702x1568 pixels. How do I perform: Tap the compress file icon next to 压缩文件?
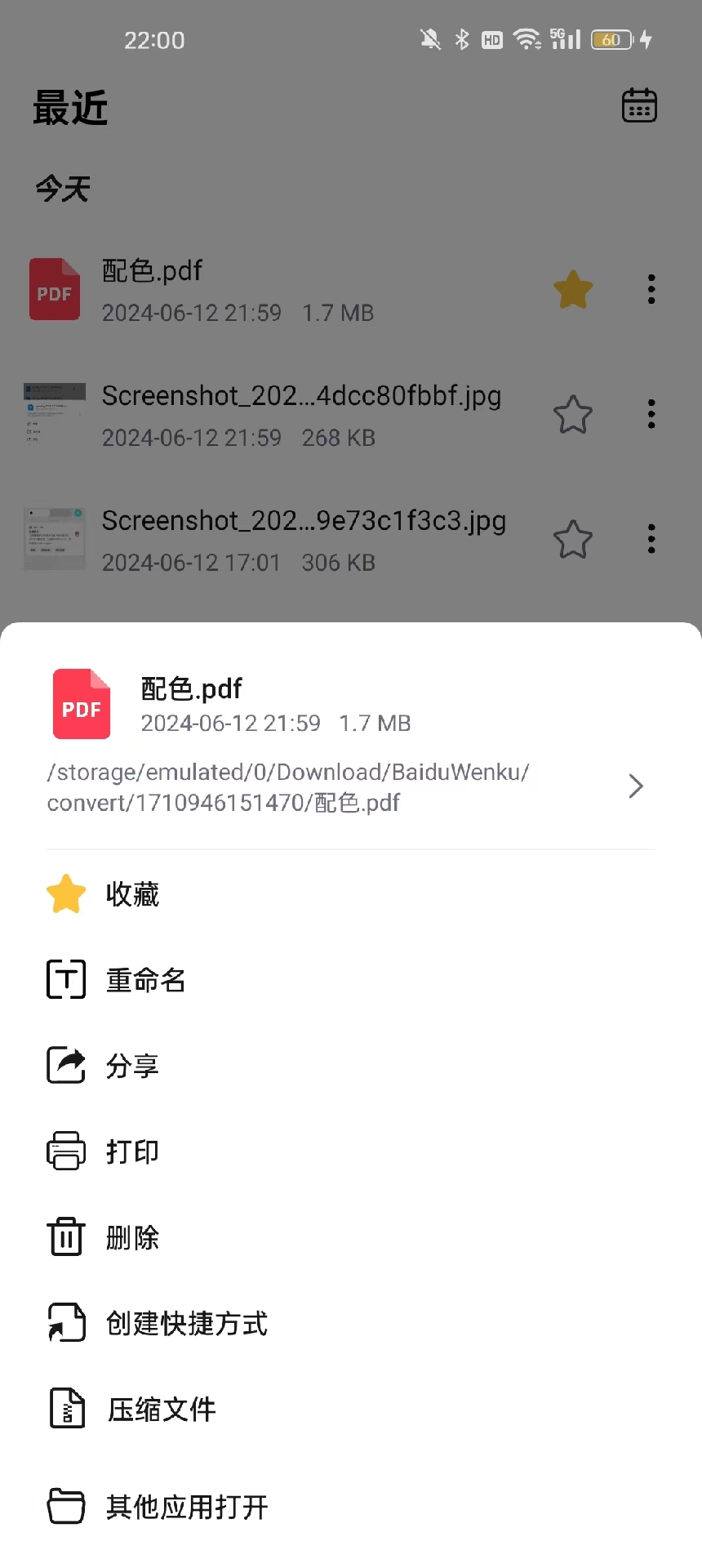pos(65,1409)
